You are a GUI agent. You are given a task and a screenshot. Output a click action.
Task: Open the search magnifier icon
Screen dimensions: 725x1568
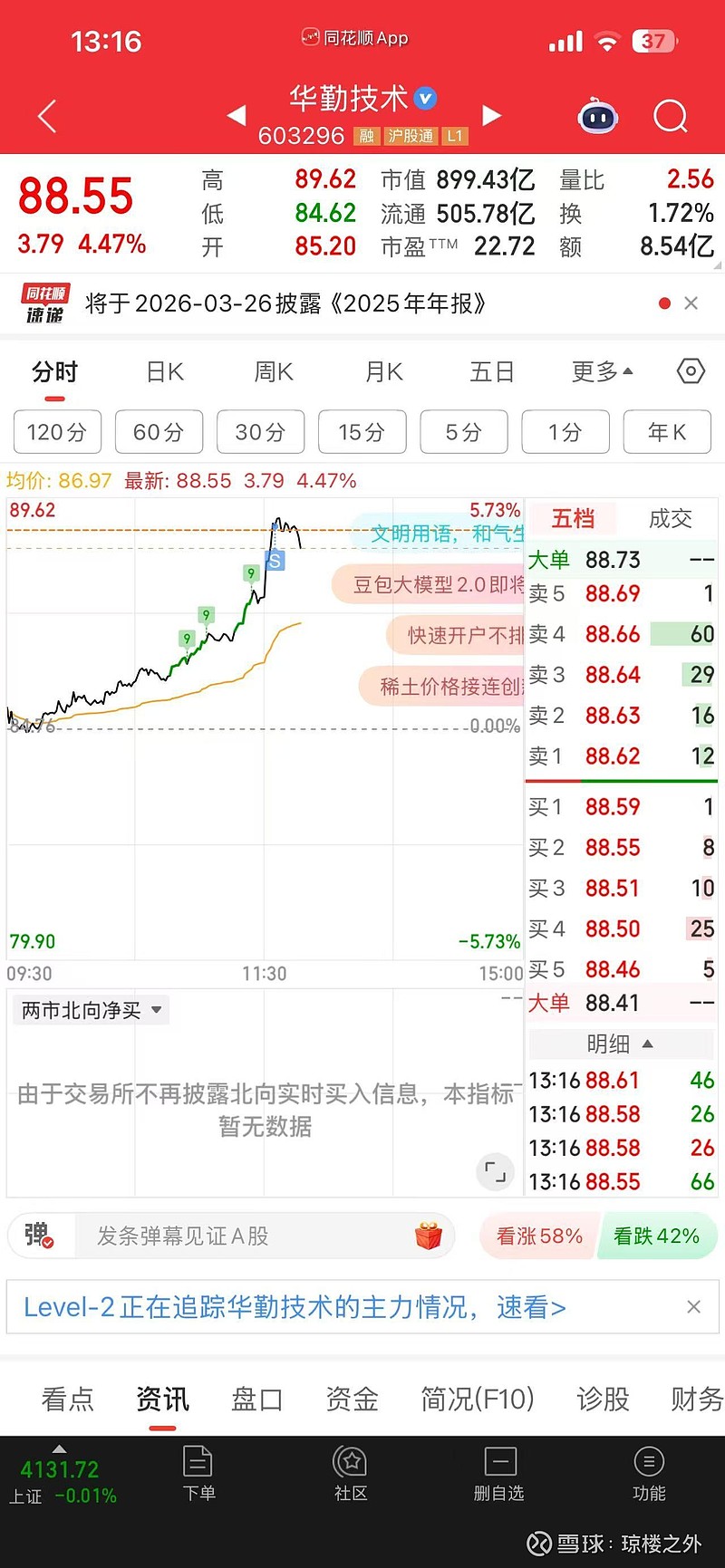670,116
